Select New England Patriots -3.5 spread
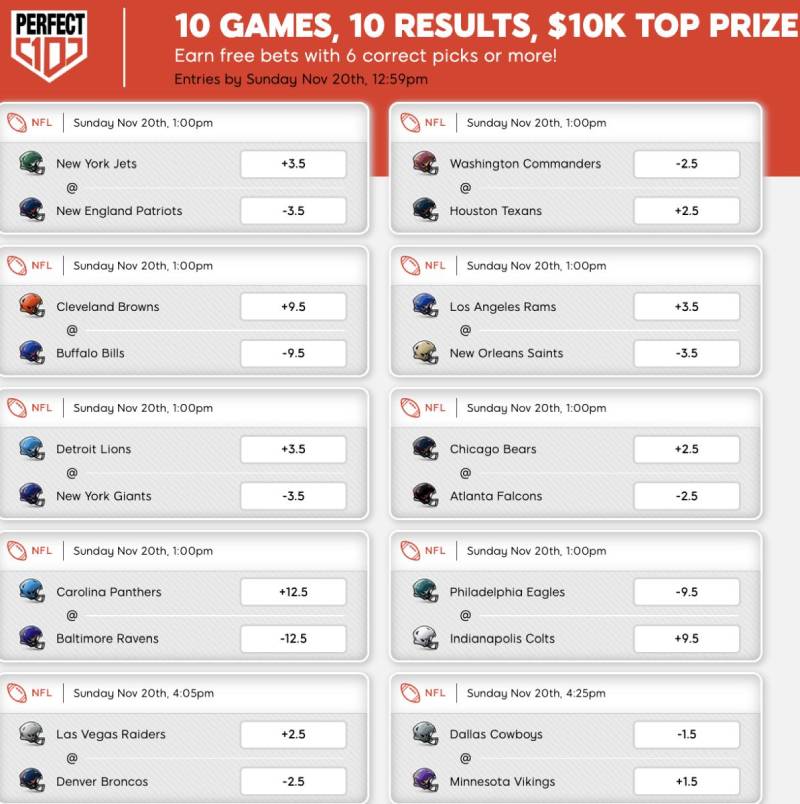 (293, 211)
